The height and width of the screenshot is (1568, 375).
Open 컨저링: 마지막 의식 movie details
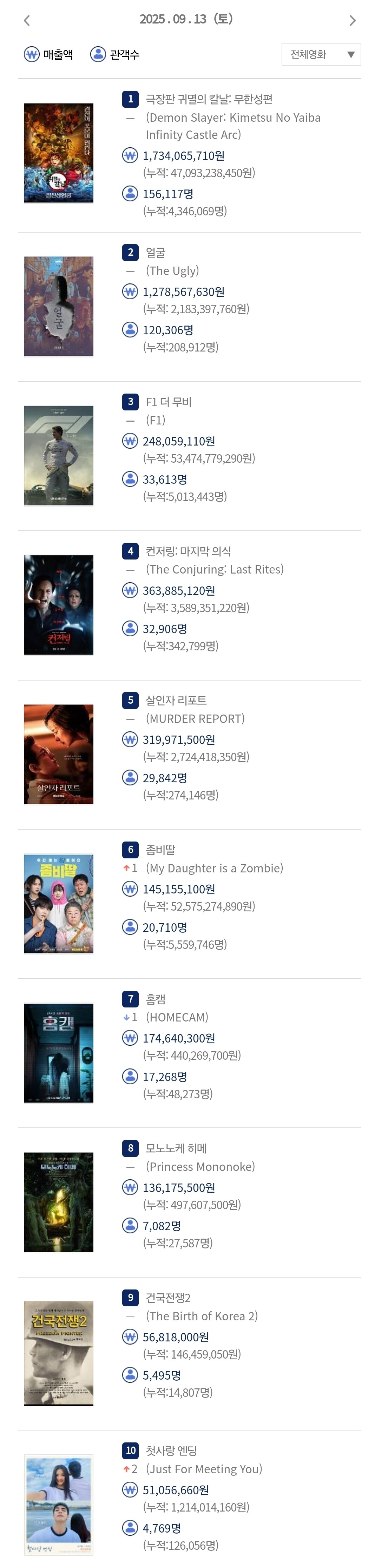188,551
